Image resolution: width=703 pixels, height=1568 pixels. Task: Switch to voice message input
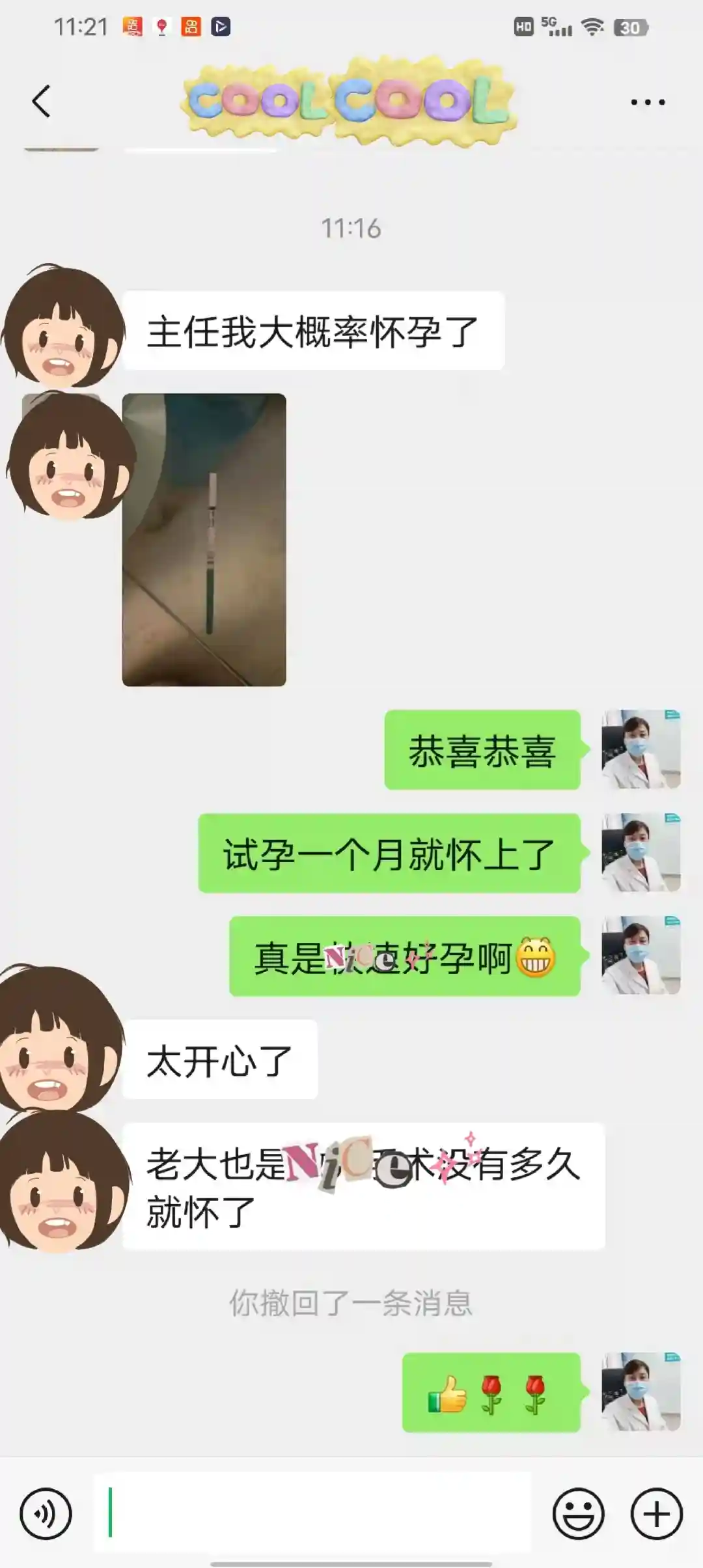tap(46, 1514)
